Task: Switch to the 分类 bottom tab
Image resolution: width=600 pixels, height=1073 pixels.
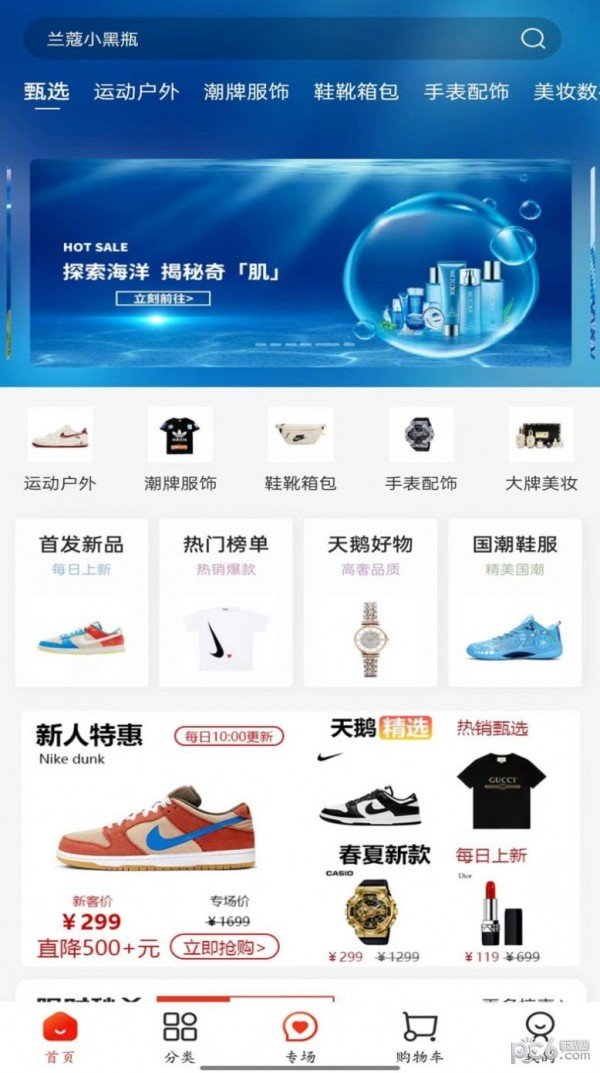Action: (180, 1037)
